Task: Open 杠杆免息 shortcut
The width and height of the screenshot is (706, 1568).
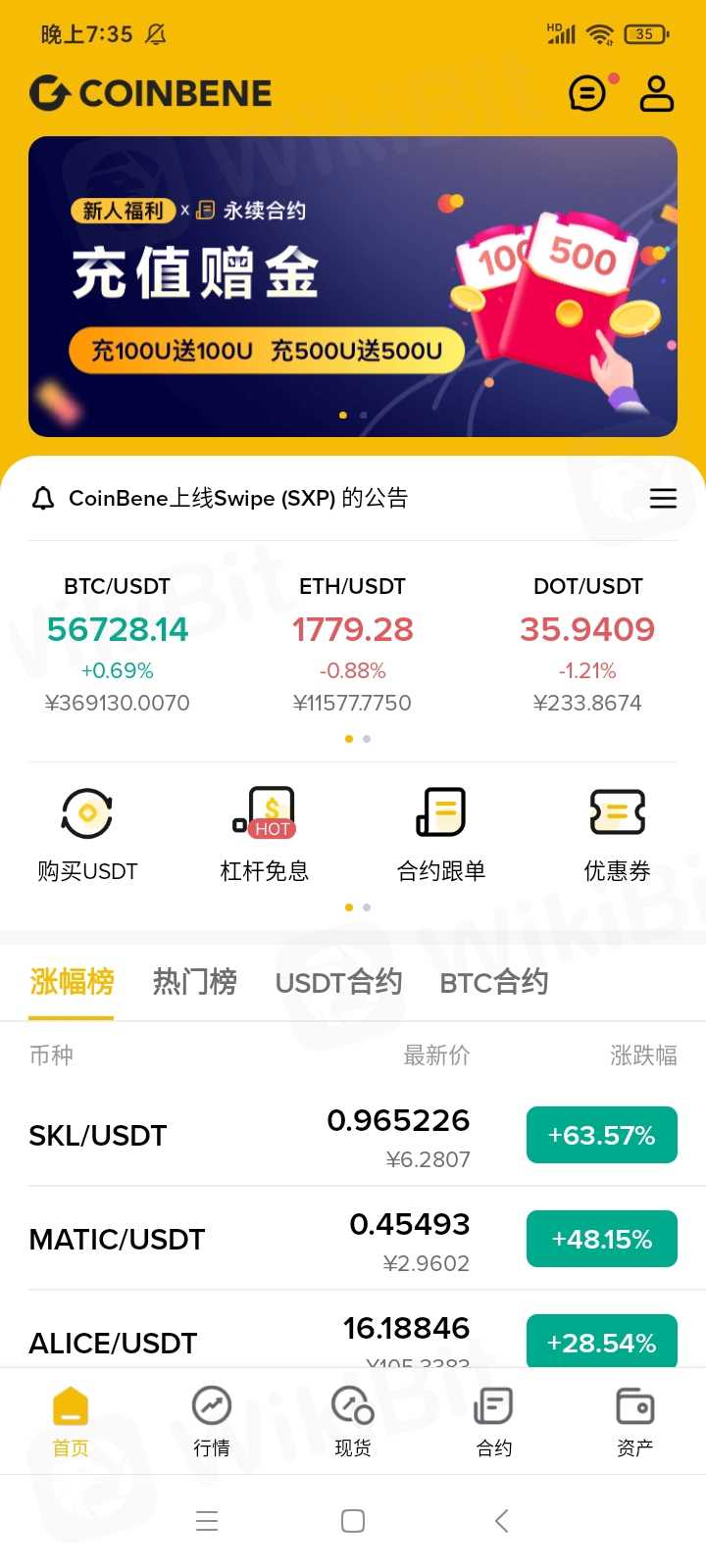Action: point(265,834)
